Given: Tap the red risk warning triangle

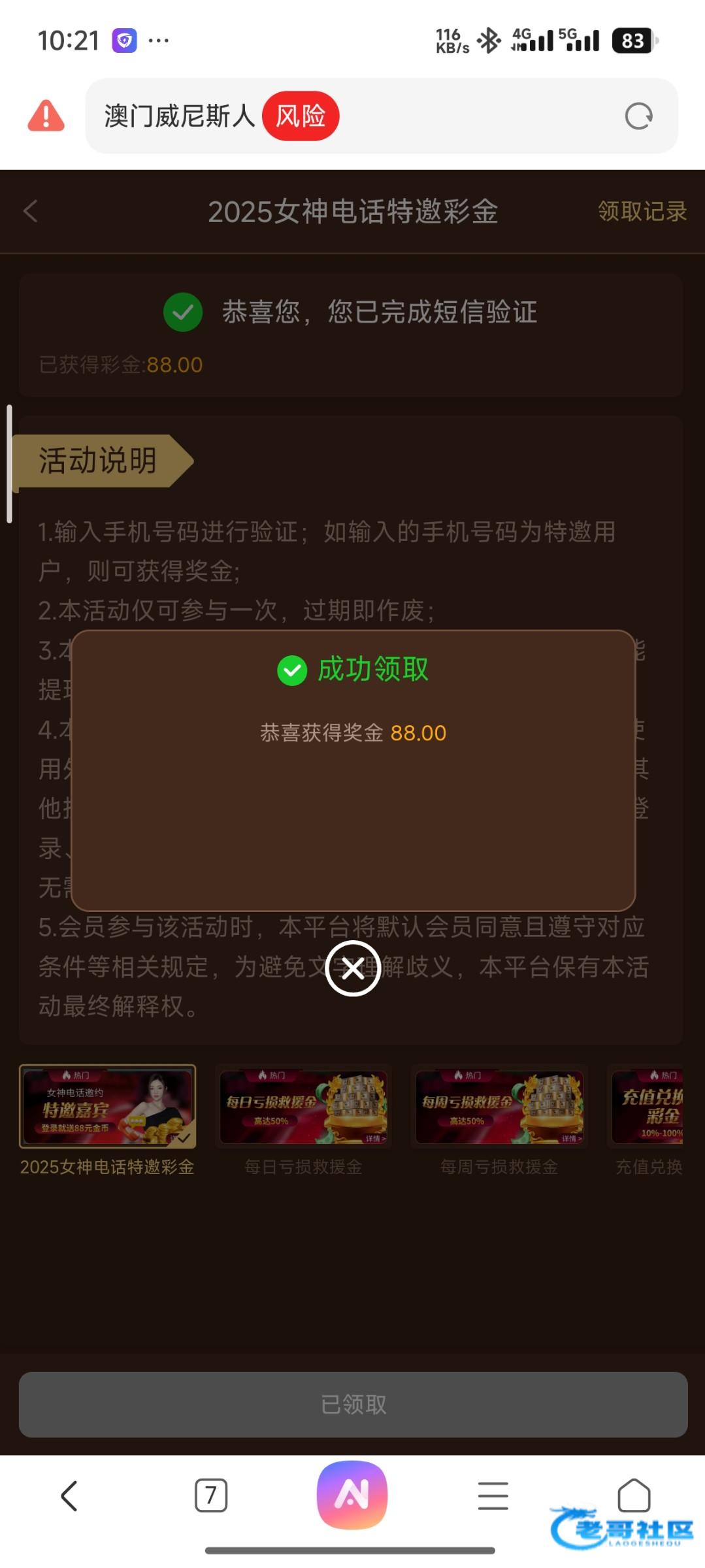Looking at the screenshot, I should (x=46, y=116).
